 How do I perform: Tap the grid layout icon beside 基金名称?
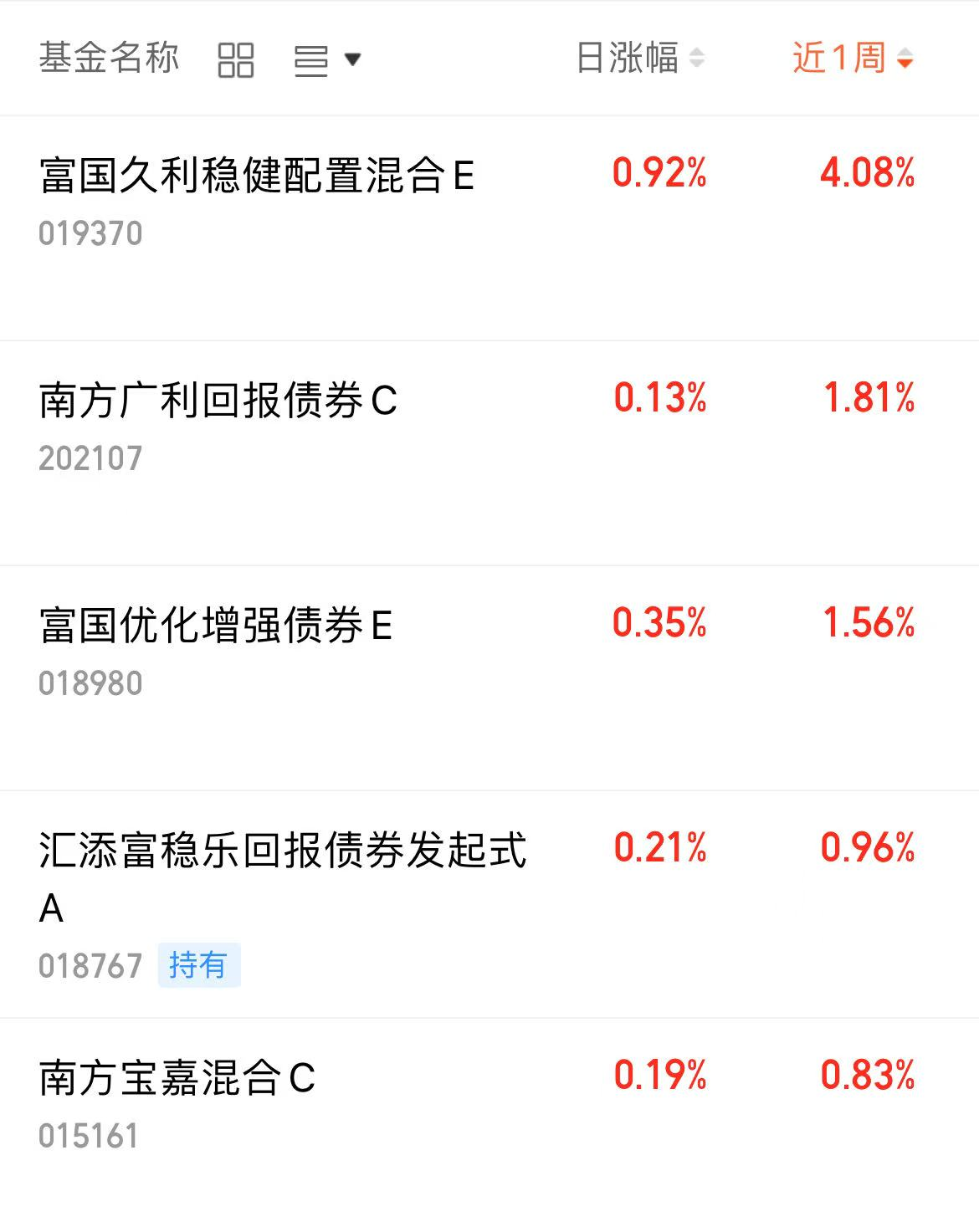(237, 59)
